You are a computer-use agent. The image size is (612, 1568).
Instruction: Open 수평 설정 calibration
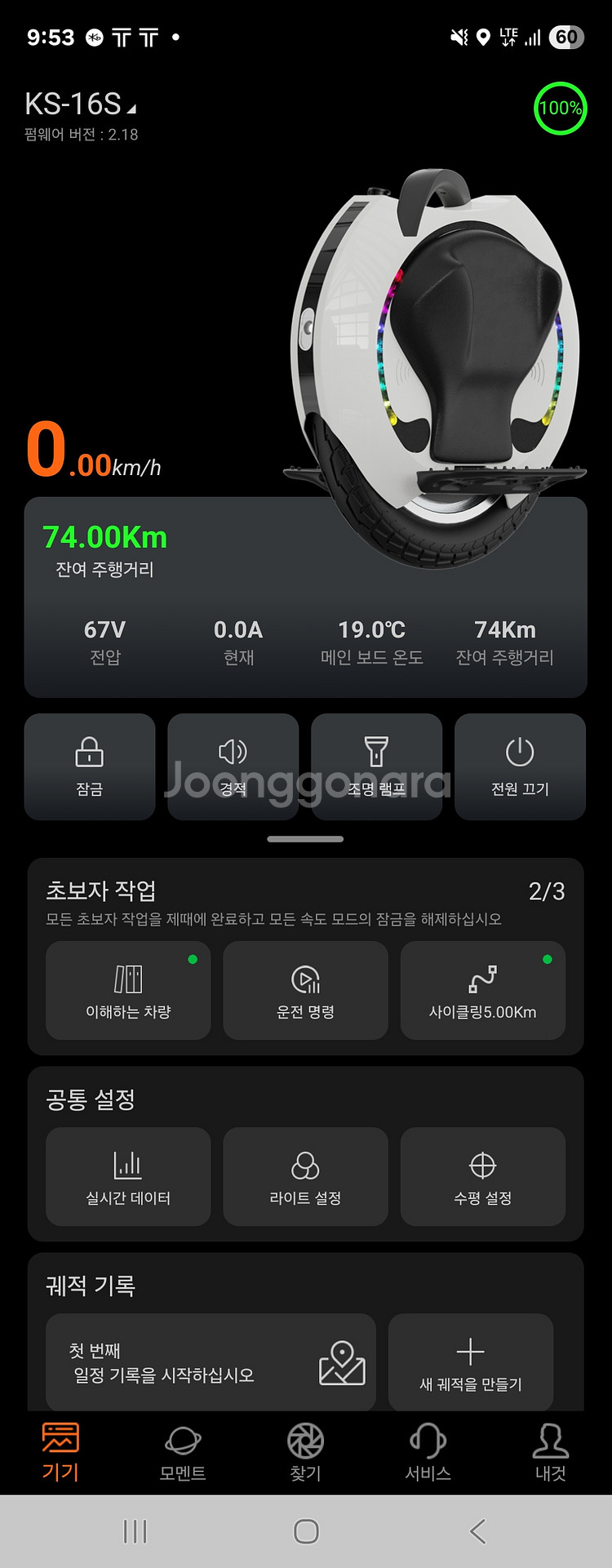coord(482,1176)
